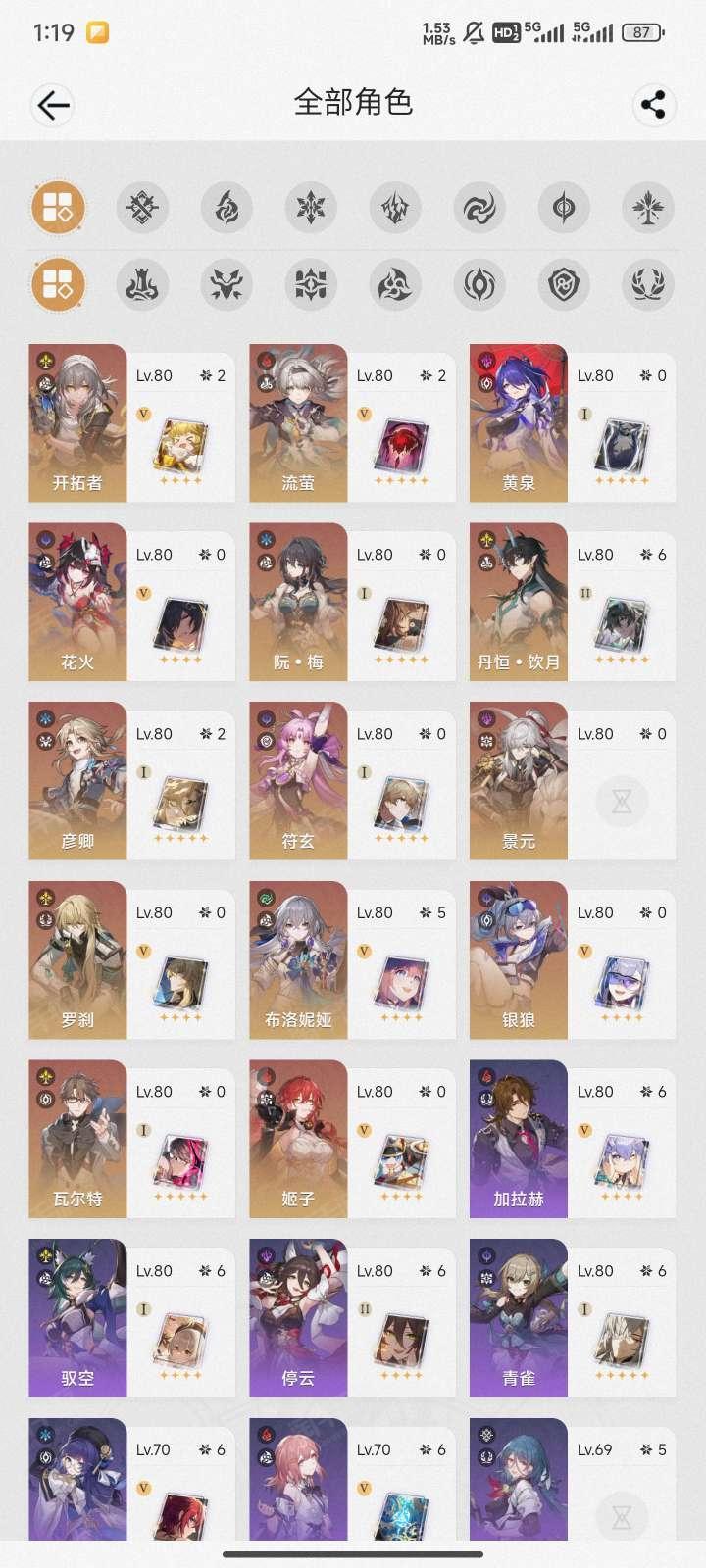Open the 流萤 character card
The image size is (706, 1568).
353,422
